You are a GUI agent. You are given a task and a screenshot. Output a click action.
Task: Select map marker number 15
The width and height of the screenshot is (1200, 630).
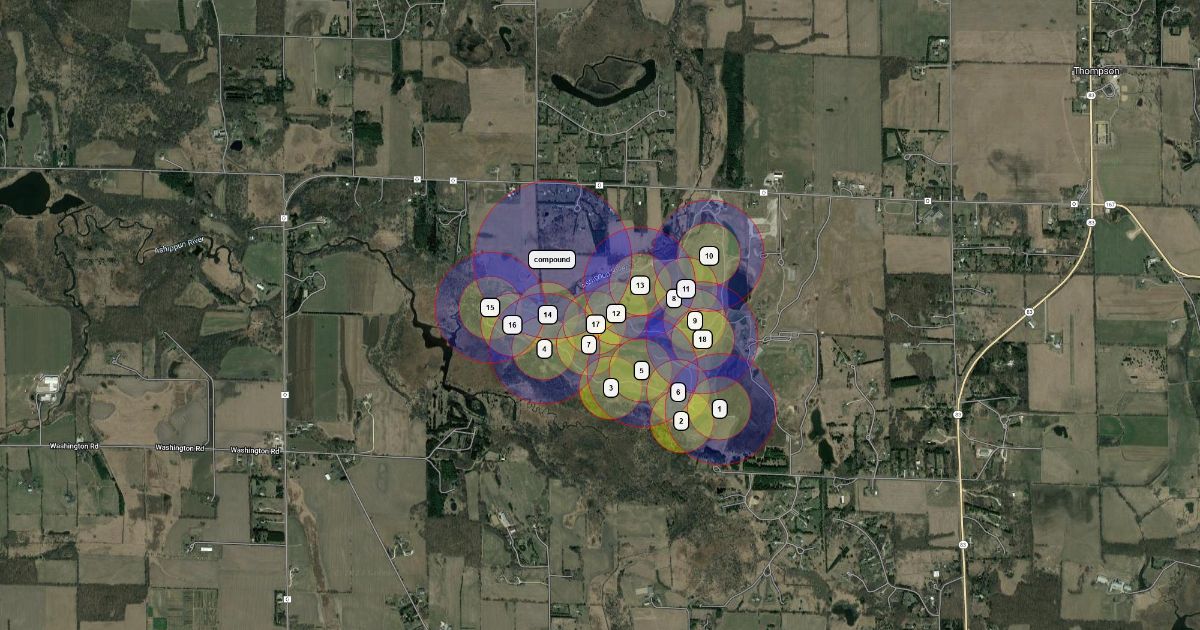490,307
